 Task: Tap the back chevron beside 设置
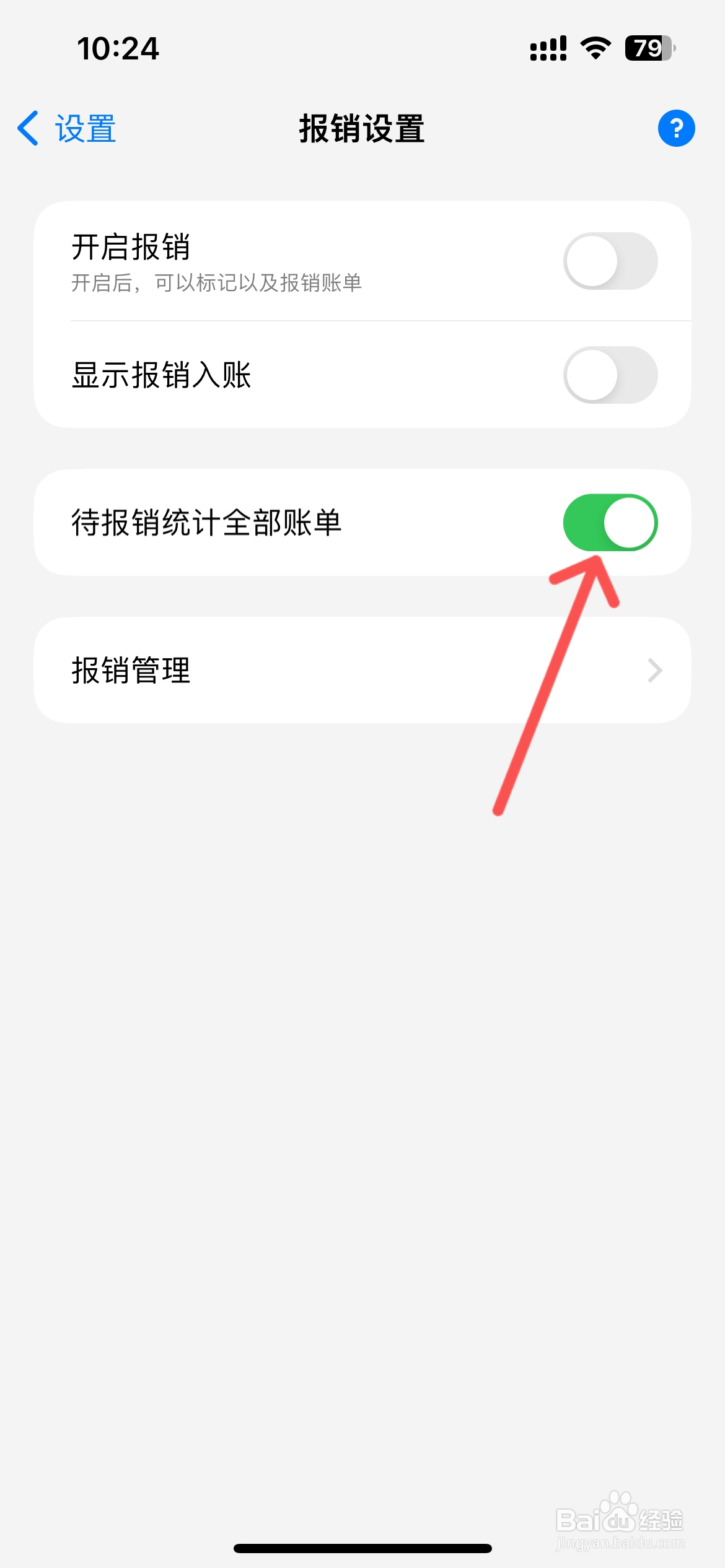click(x=27, y=129)
